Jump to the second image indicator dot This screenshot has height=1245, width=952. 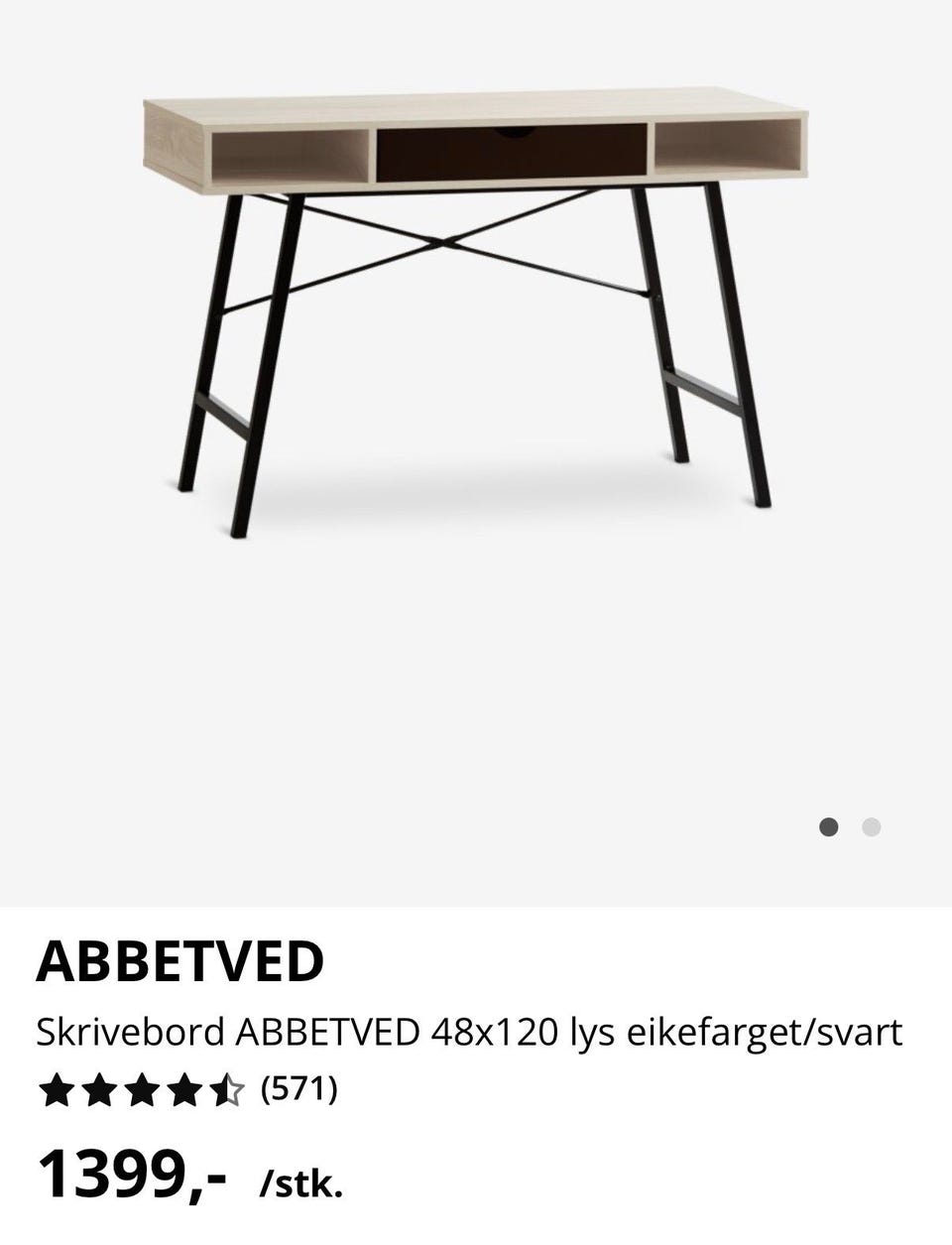tap(871, 826)
